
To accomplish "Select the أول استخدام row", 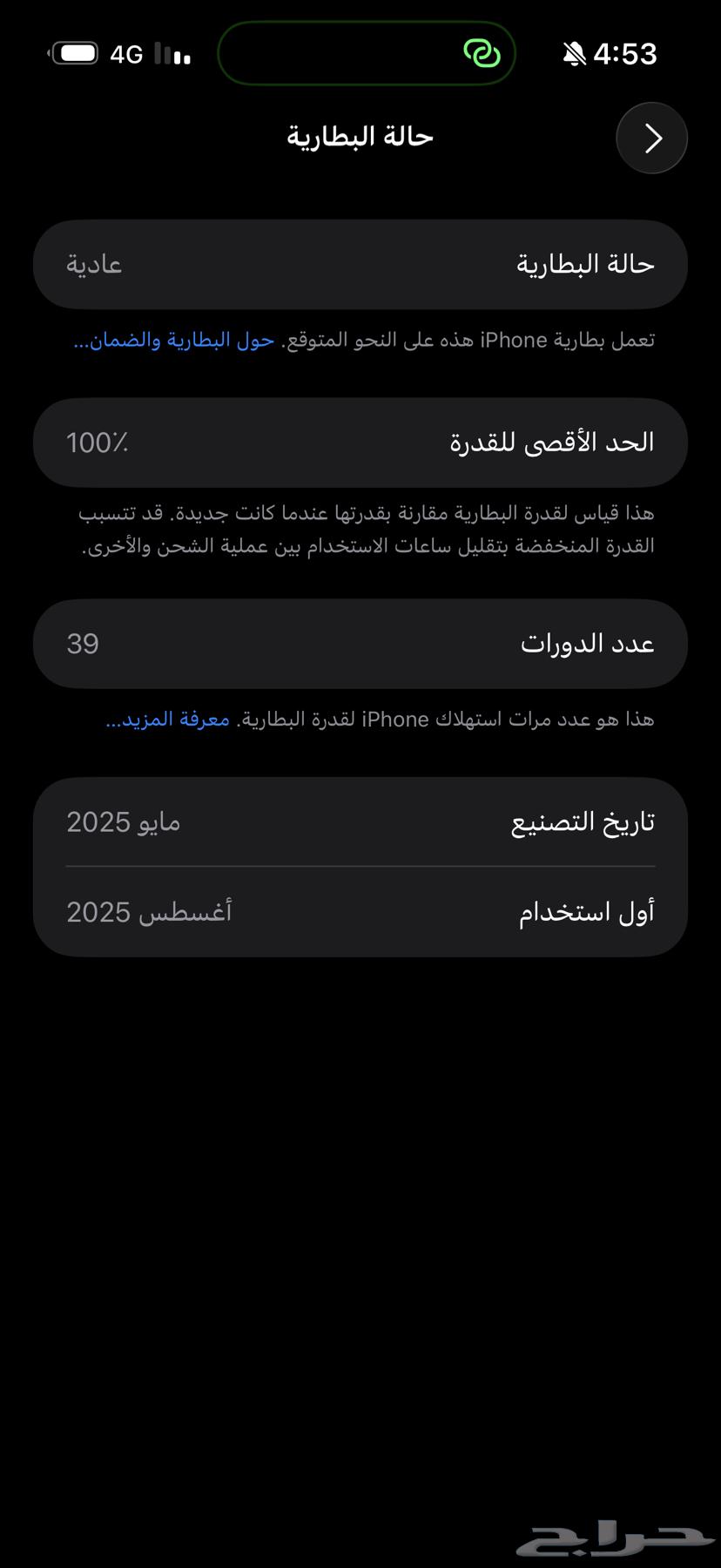I will (x=360, y=910).
